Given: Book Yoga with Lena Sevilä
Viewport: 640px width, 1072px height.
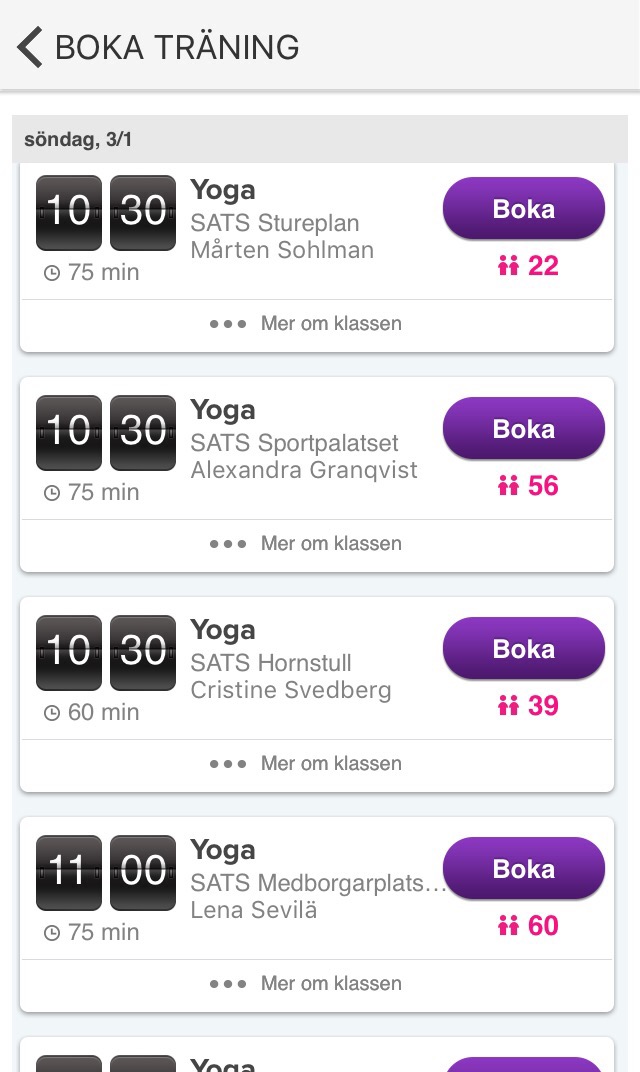Looking at the screenshot, I should pyautogui.click(x=523, y=869).
